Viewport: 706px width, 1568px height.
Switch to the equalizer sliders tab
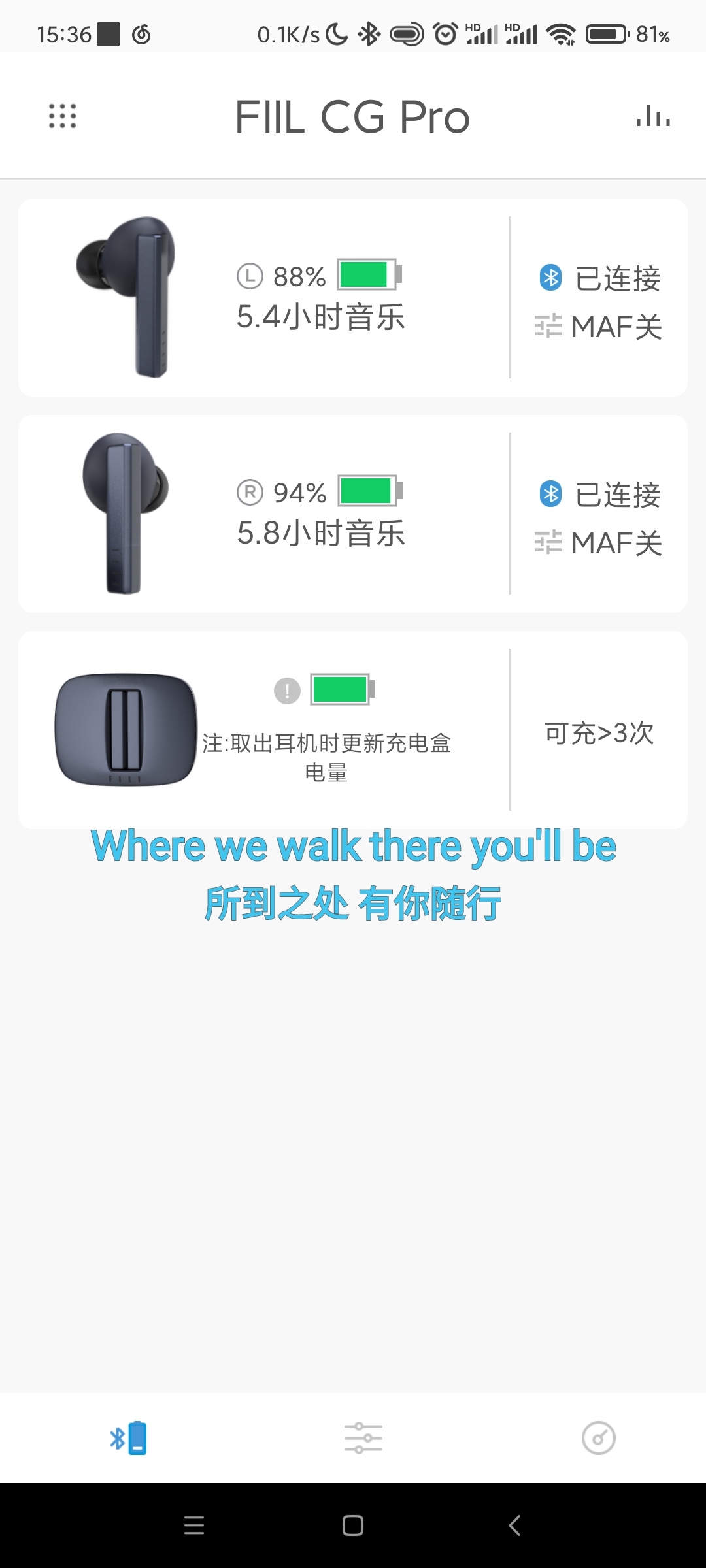363,1438
